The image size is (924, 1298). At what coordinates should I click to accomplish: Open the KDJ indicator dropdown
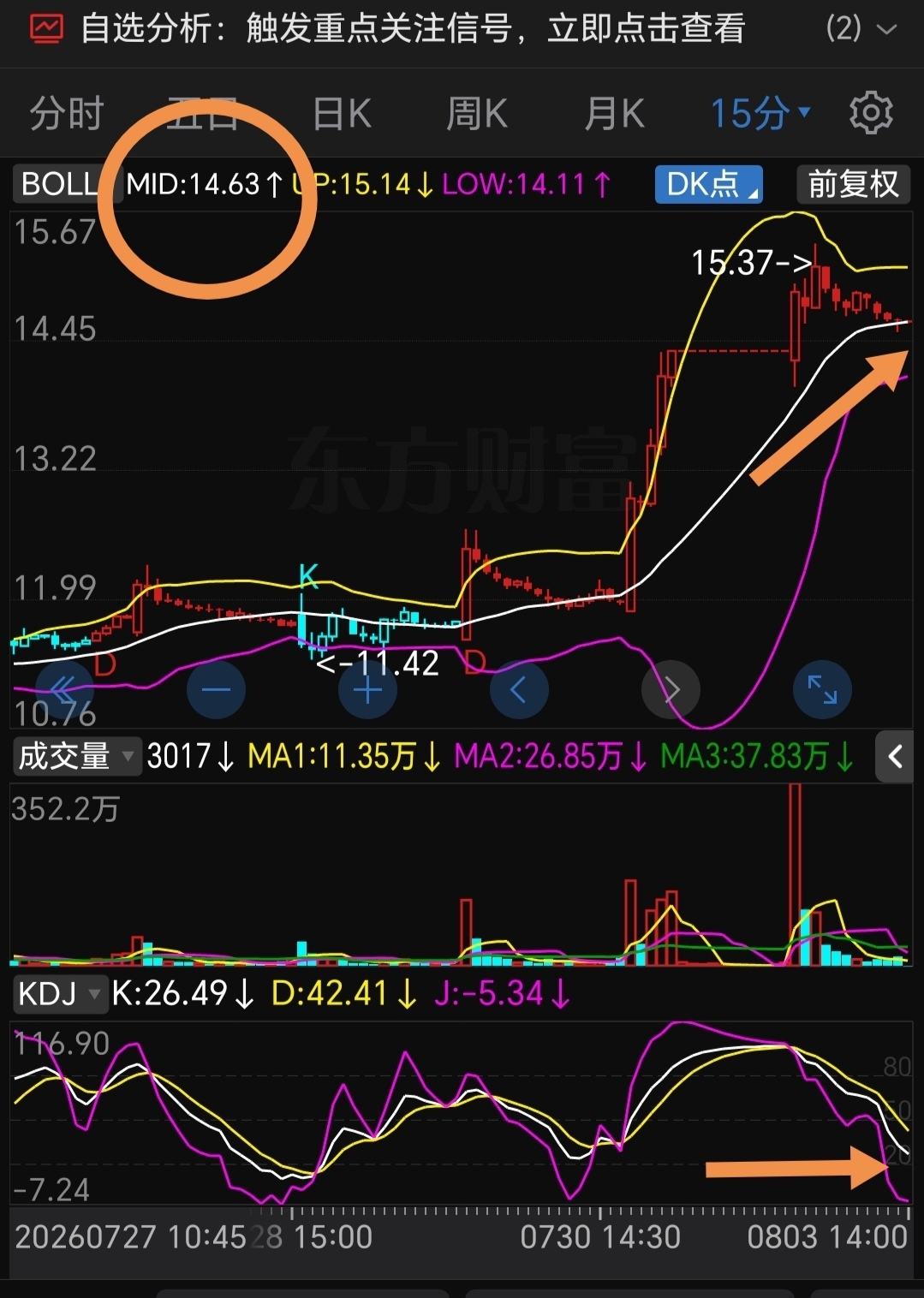[60, 993]
